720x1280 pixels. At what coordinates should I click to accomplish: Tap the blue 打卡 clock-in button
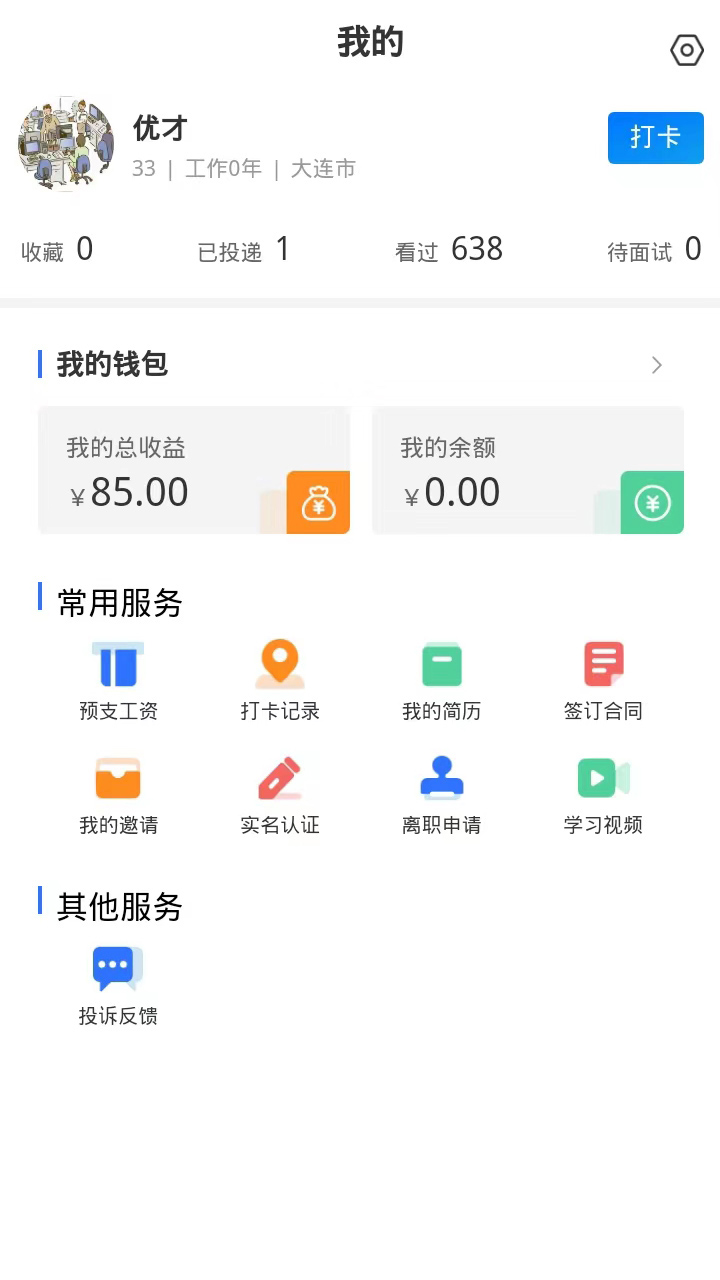tap(655, 138)
